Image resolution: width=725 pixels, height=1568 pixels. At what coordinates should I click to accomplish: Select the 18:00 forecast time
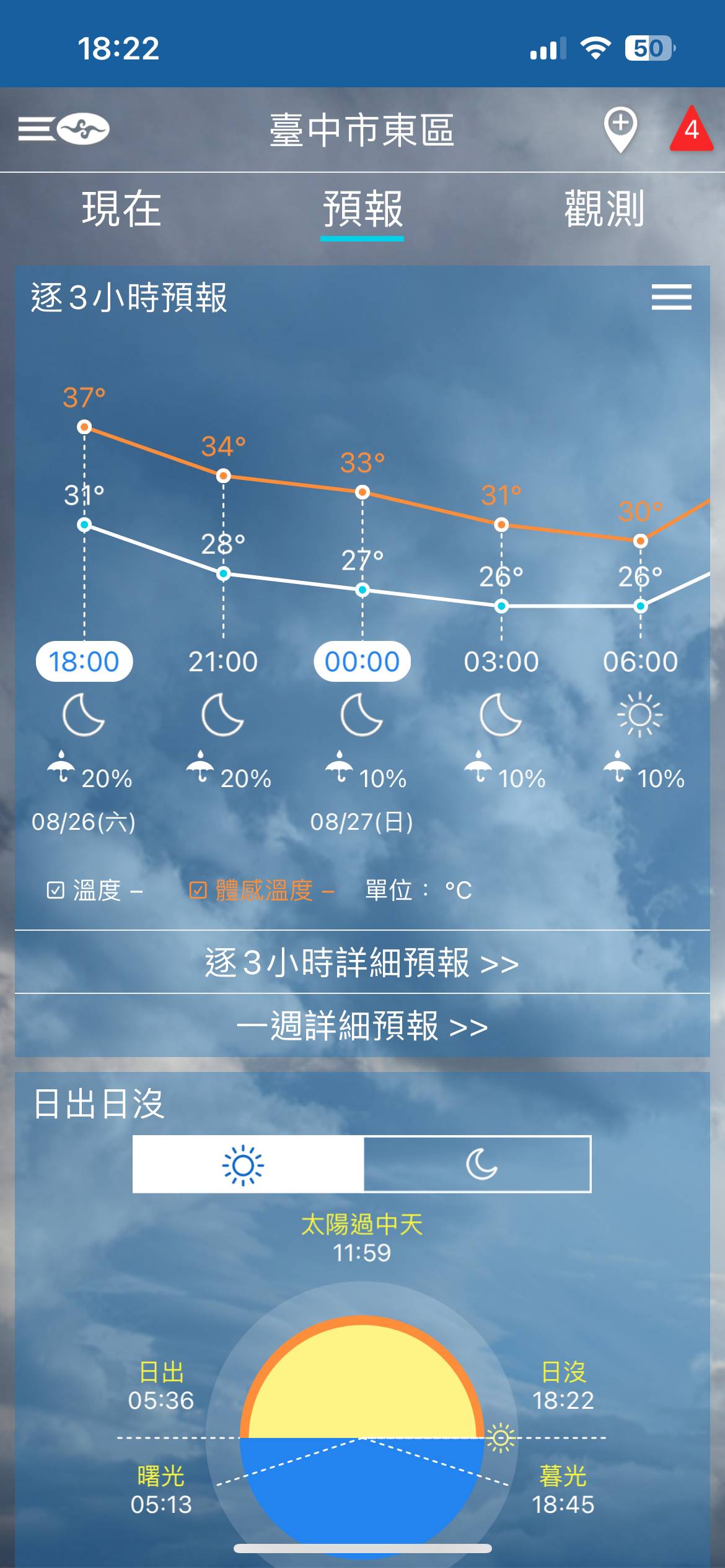[x=84, y=662]
